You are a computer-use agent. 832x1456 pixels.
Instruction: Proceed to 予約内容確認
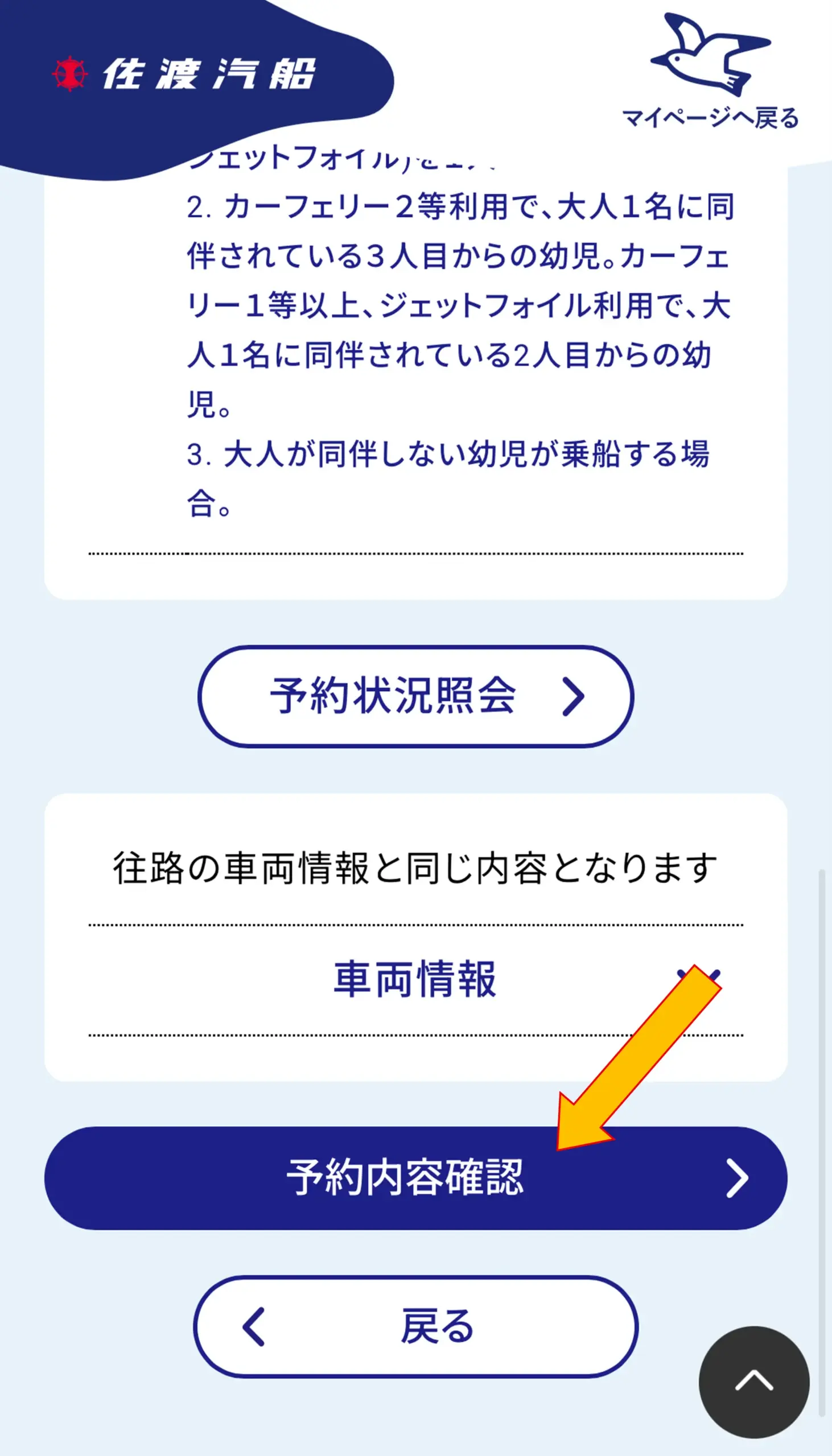415,1177
